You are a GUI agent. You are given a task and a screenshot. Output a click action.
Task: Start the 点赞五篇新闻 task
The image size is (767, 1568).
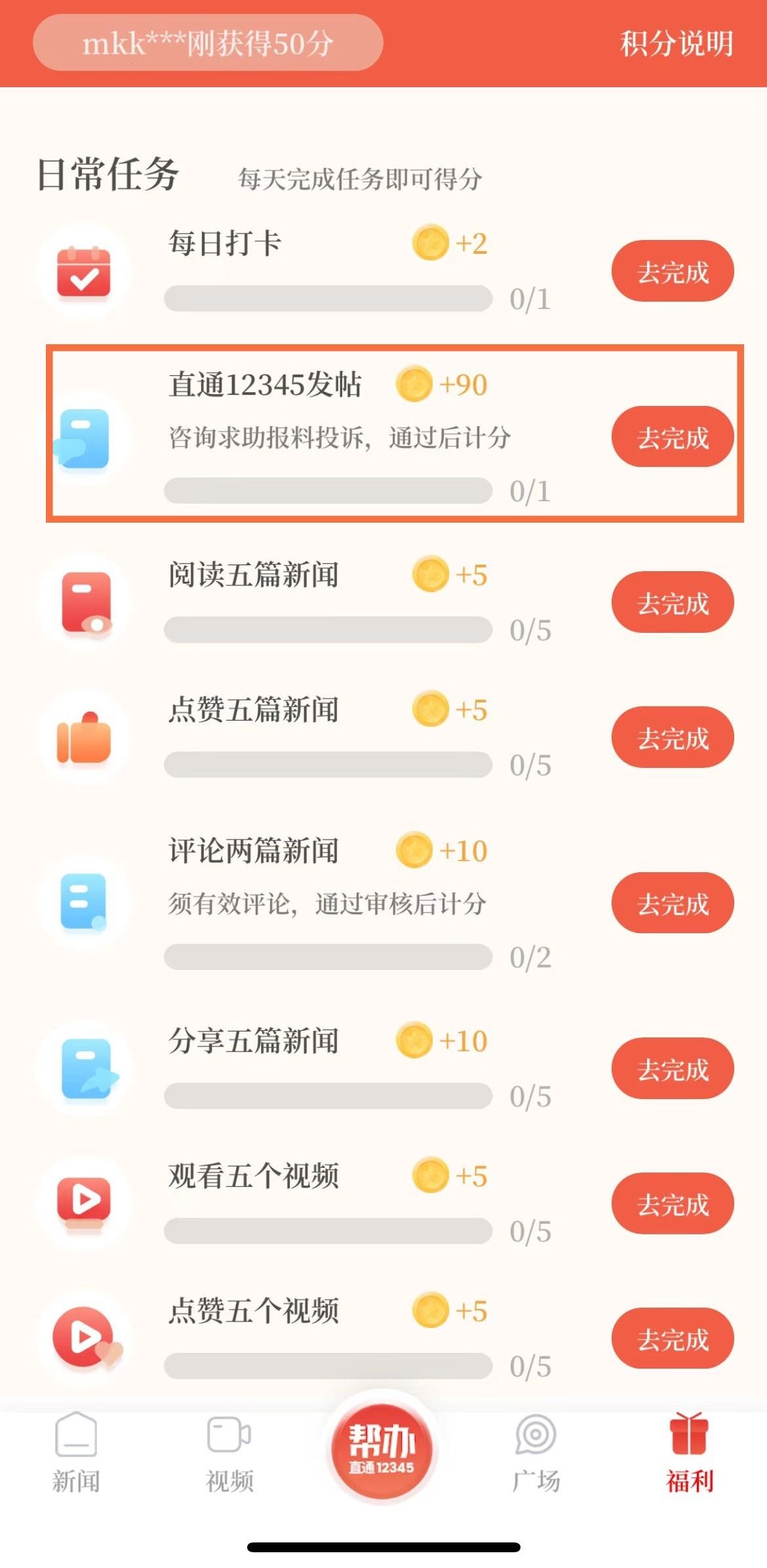tap(673, 738)
